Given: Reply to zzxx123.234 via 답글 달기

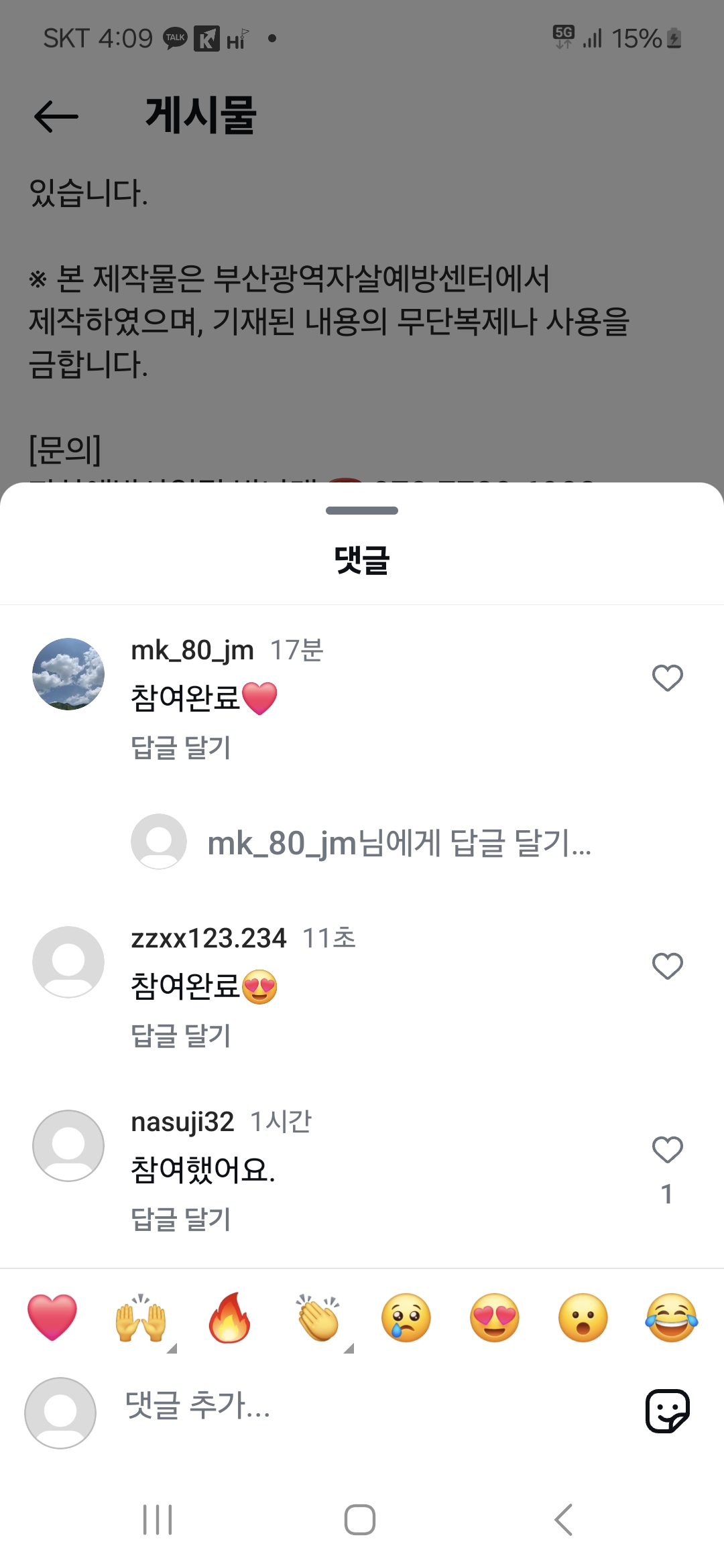Looking at the screenshot, I should (x=181, y=1036).
